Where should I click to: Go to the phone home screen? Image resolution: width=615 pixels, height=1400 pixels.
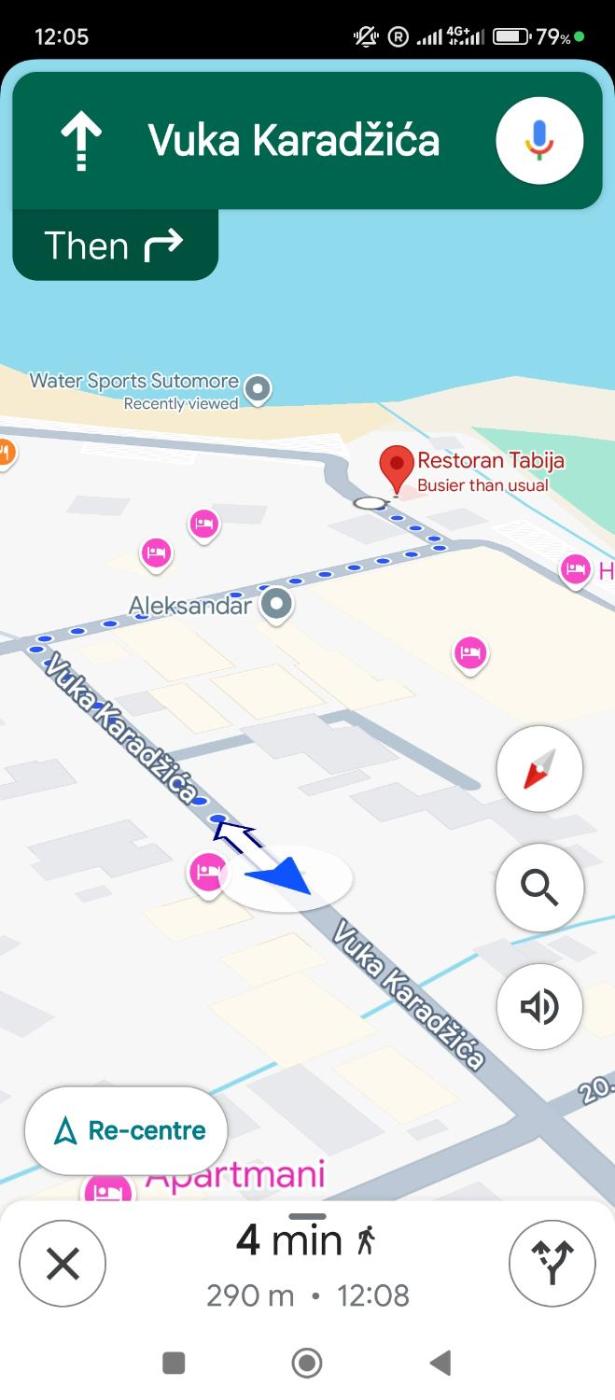click(x=307, y=1362)
